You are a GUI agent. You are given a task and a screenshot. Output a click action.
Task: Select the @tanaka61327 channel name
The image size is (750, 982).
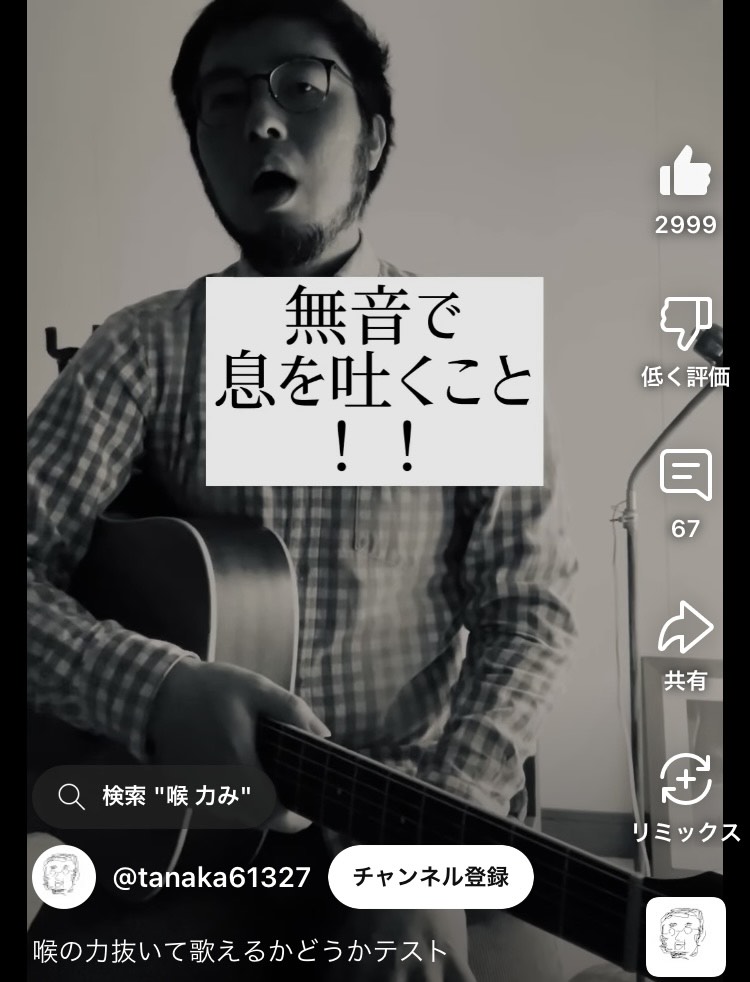coord(210,876)
